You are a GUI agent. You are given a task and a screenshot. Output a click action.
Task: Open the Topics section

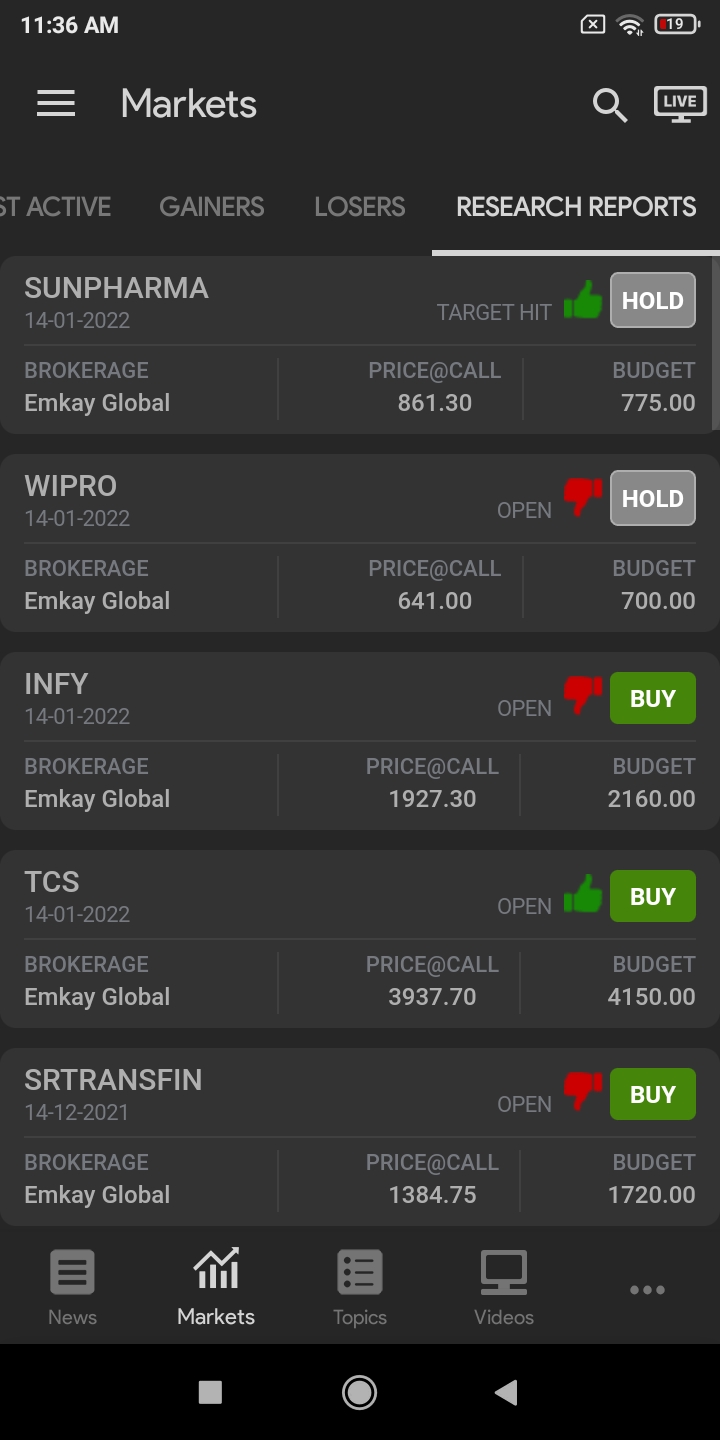click(x=360, y=1288)
